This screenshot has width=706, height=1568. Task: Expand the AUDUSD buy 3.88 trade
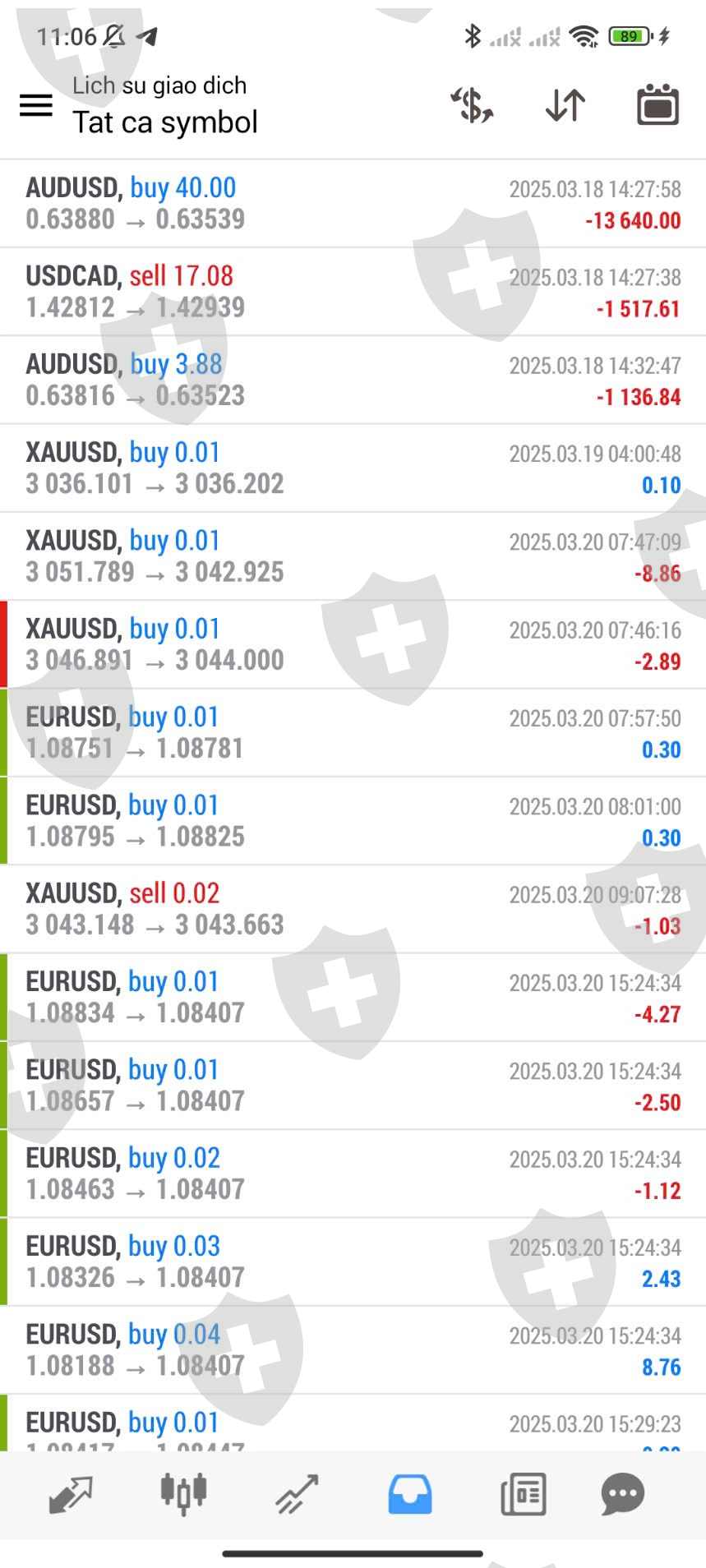[x=353, y=380]
